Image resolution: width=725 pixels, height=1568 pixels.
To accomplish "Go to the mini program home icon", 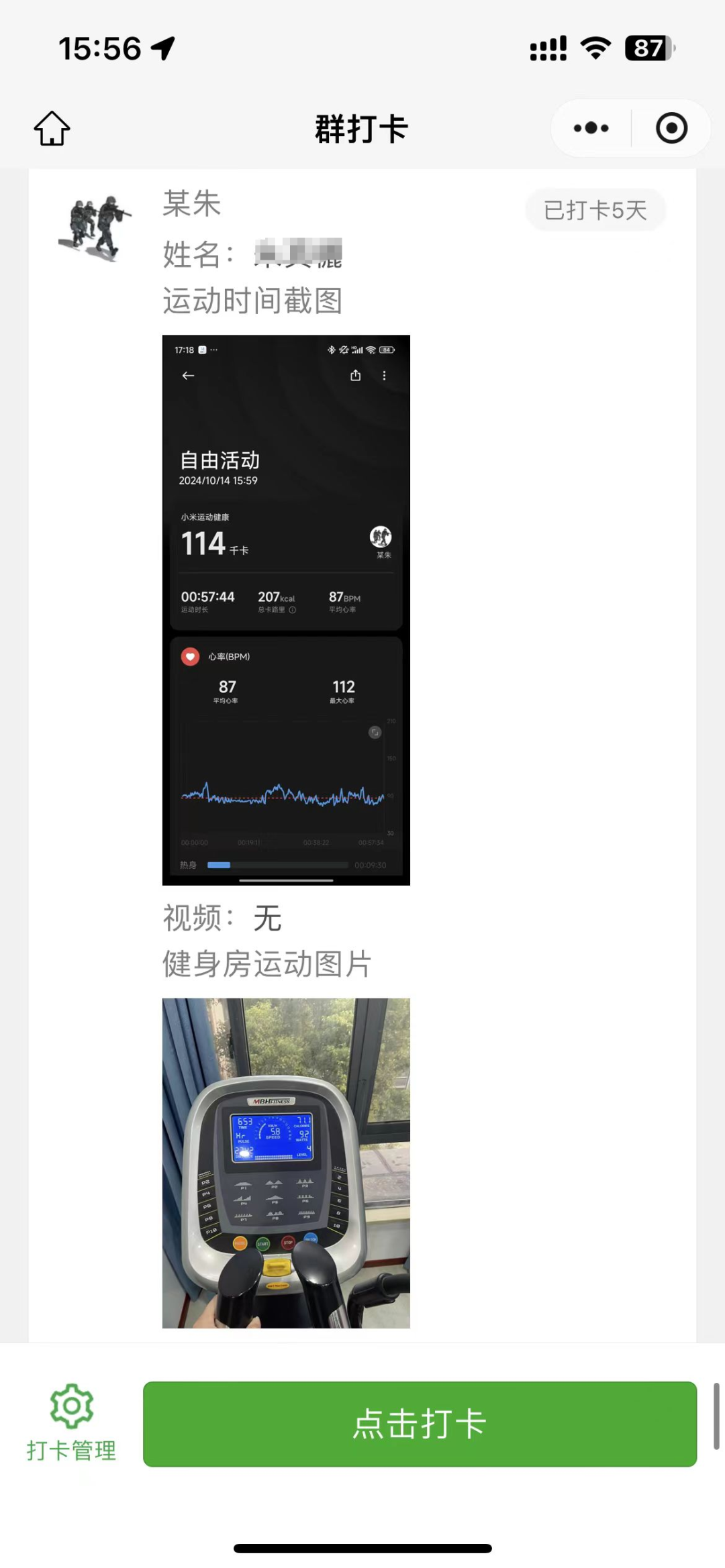I will tap(52, 128).
